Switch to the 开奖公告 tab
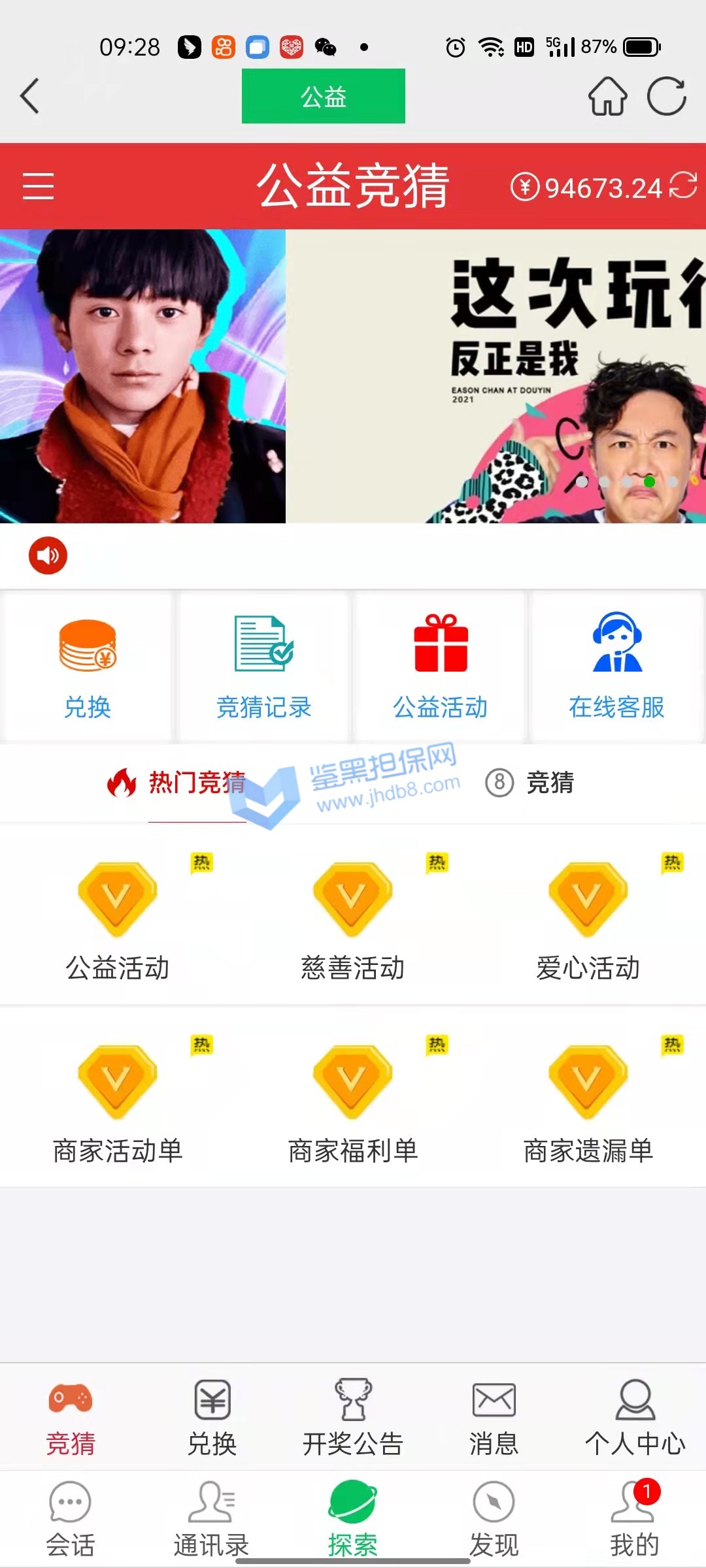The height and width of the screenshot is (1568, 706). click(353, 1418)
